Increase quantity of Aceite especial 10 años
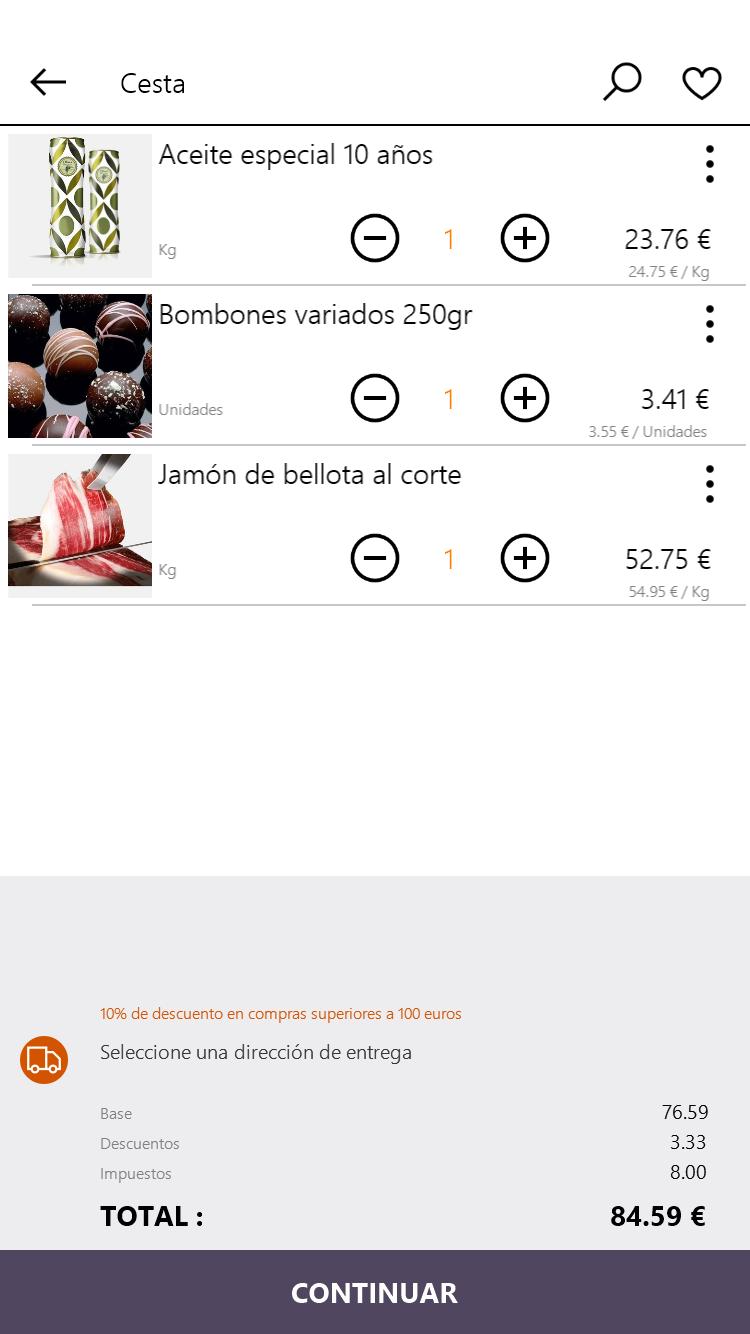Image resolution: width=750 pixels, height=1334 pixels. click(x=525, y=239)
